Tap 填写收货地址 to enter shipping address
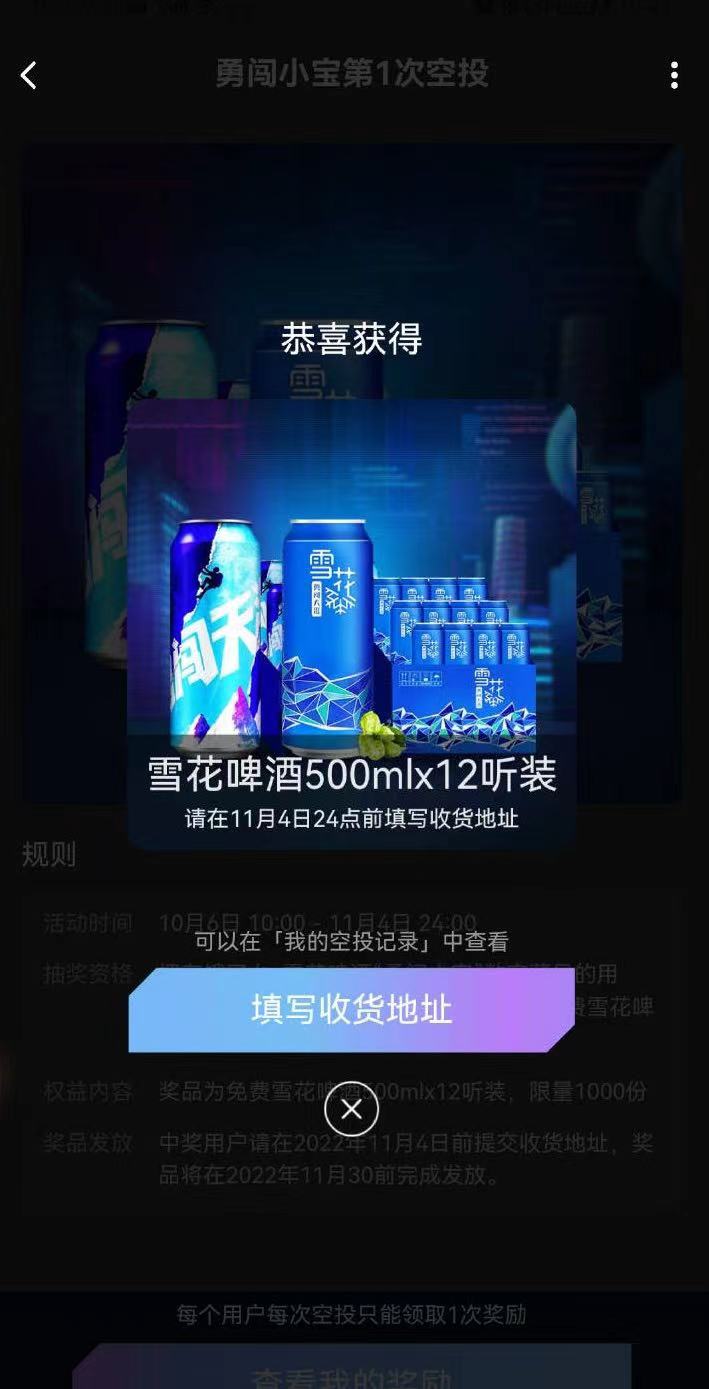 [x=351, y=1010]
